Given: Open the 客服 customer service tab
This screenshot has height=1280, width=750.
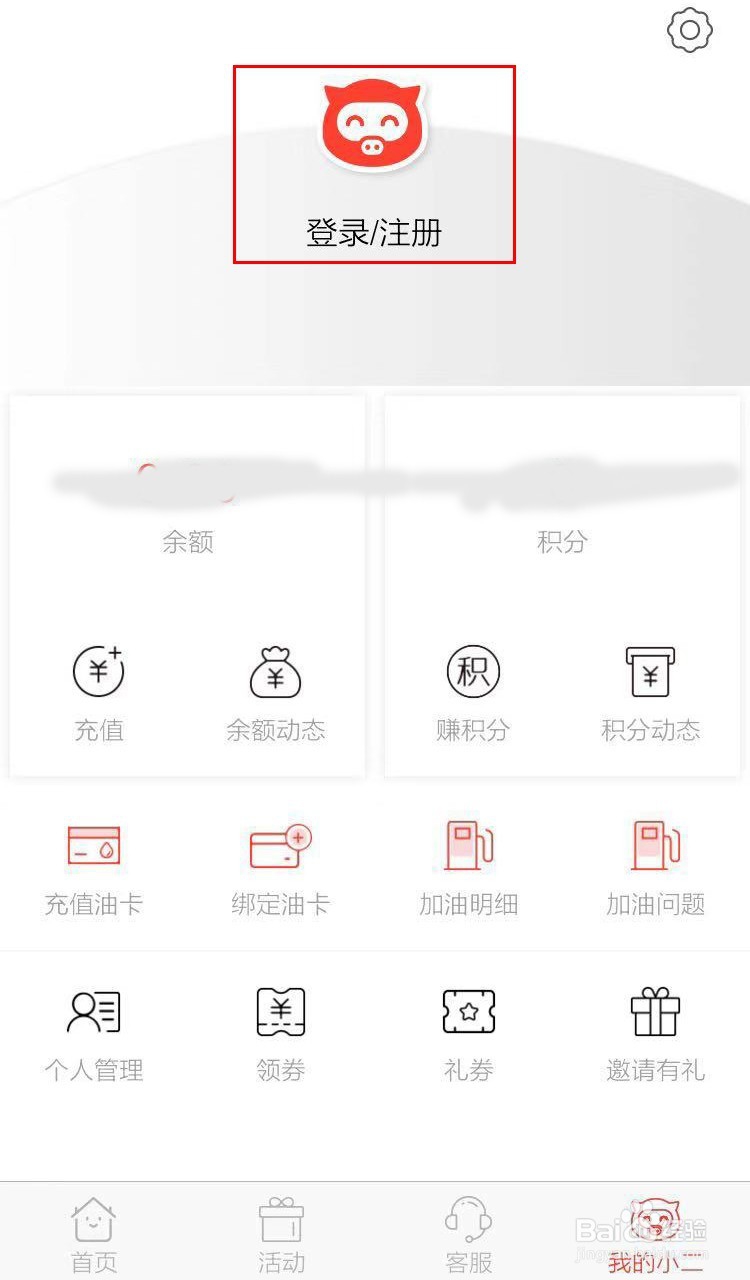Looking at the screenshot, I should tap(467, 1228).
